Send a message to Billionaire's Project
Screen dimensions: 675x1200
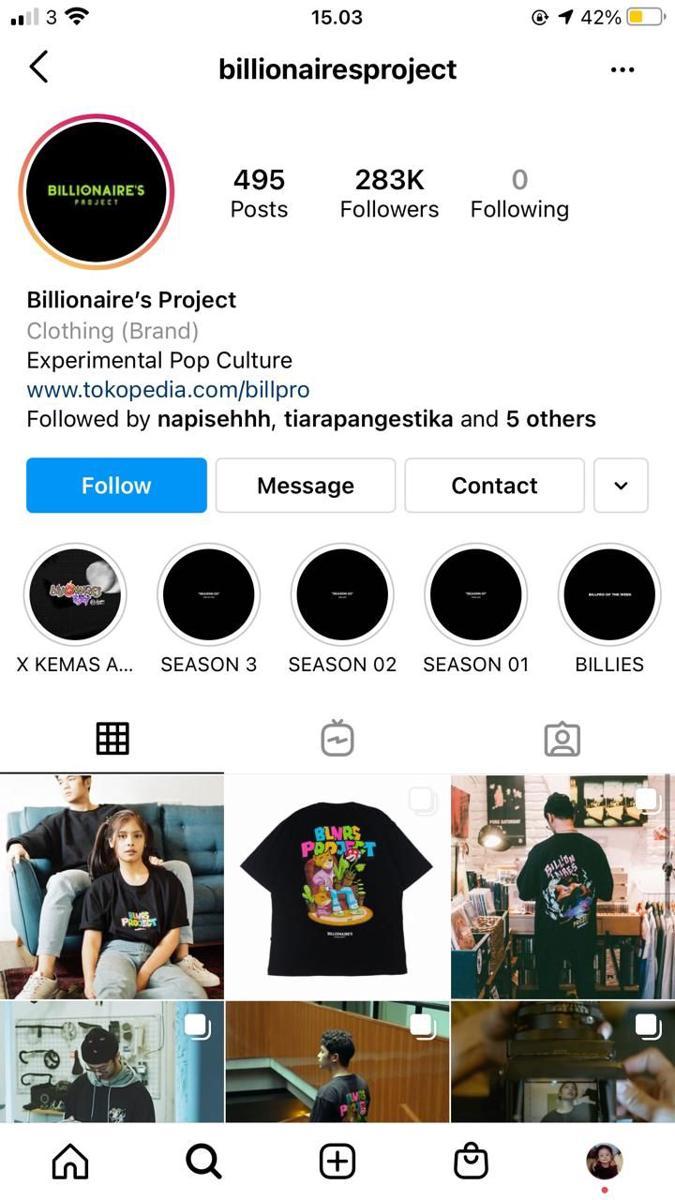pos(305,485)
